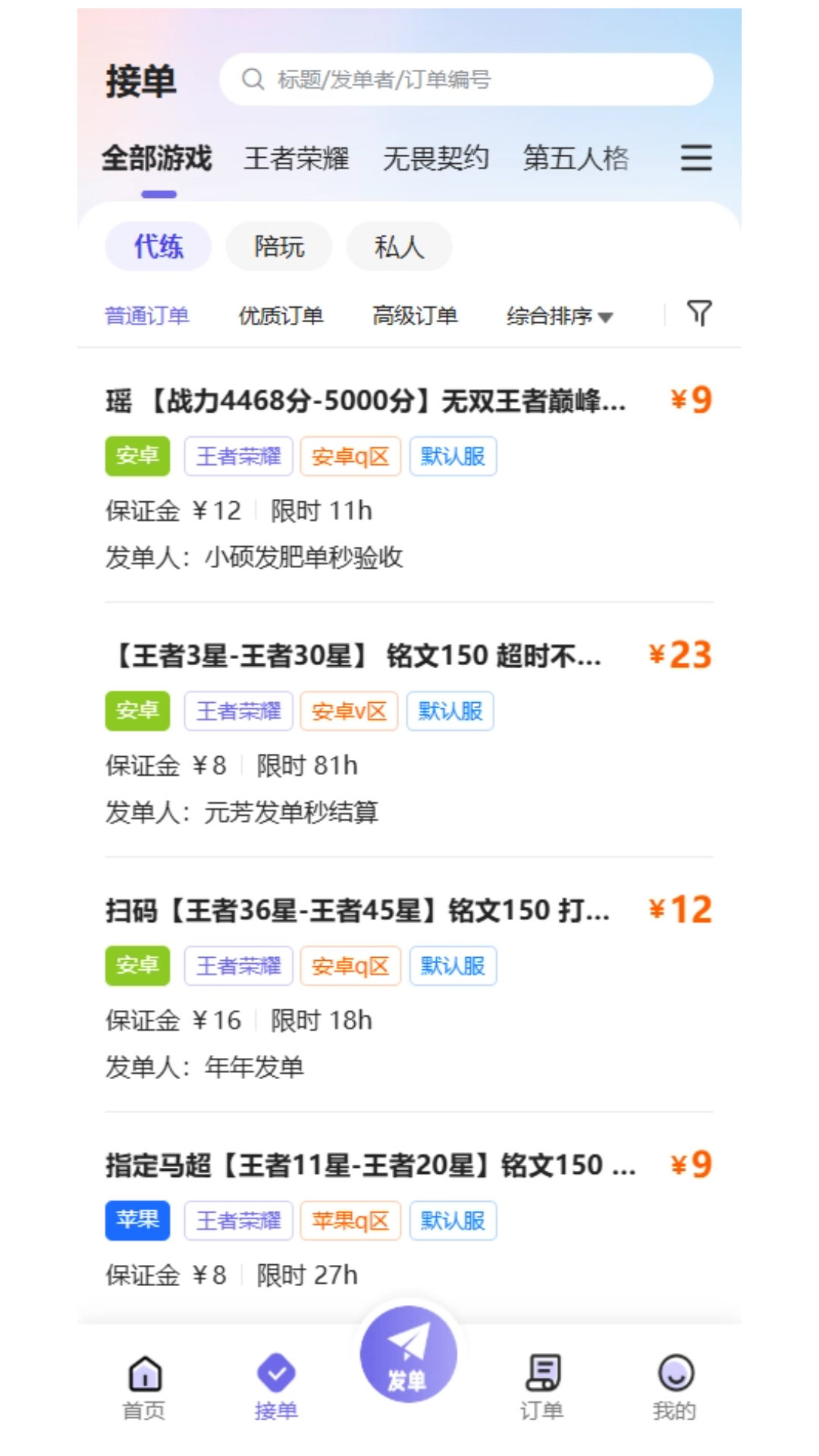Select the 陪玩 filter pill
819x1456 pixels.
point(278,246)
